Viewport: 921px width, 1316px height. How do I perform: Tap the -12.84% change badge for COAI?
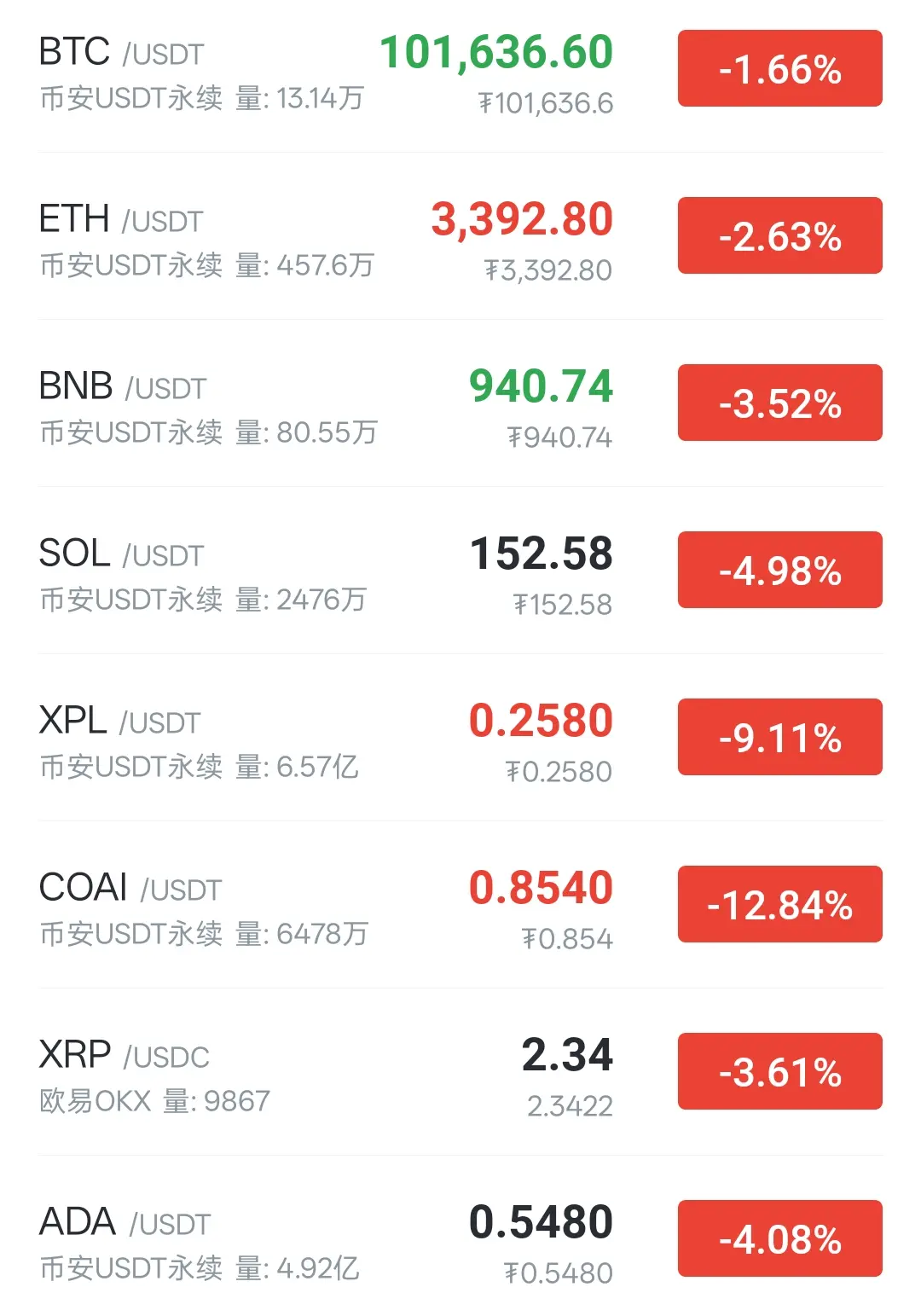pyautogui.click(x=779, y=904)
